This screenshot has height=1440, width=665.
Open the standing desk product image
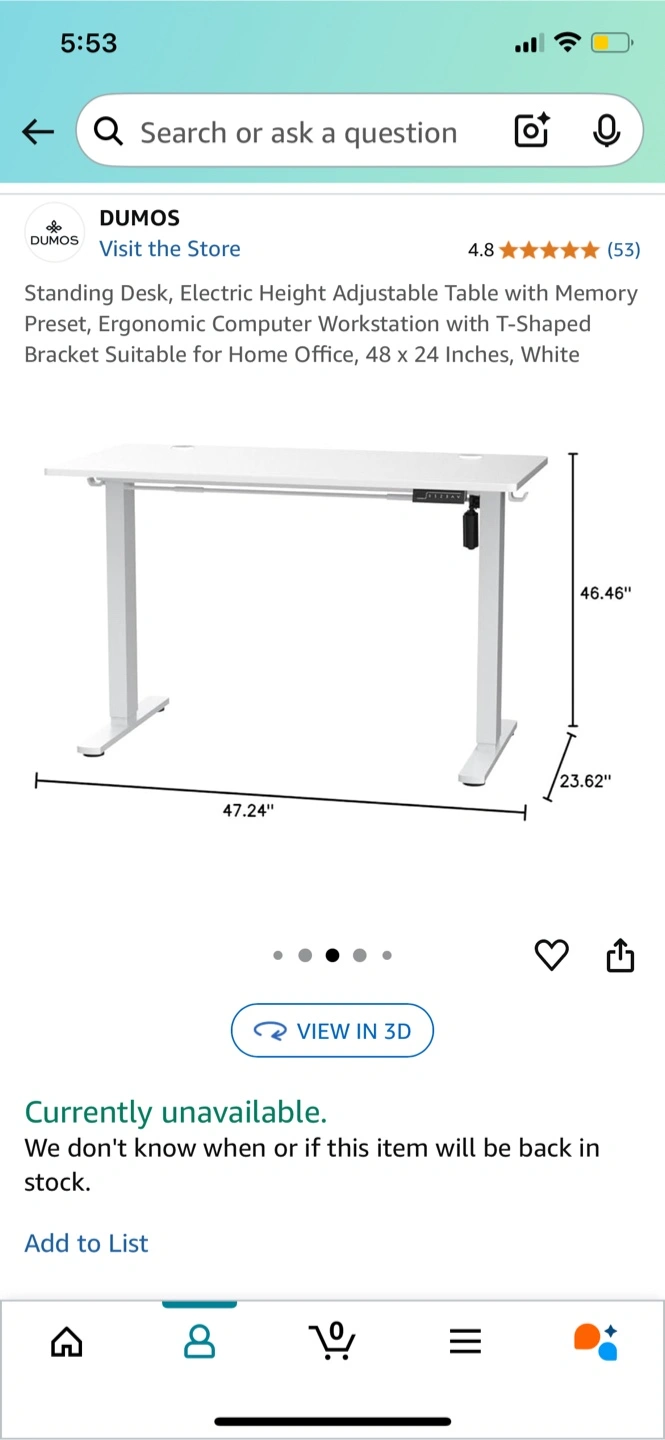coord(332,628)
